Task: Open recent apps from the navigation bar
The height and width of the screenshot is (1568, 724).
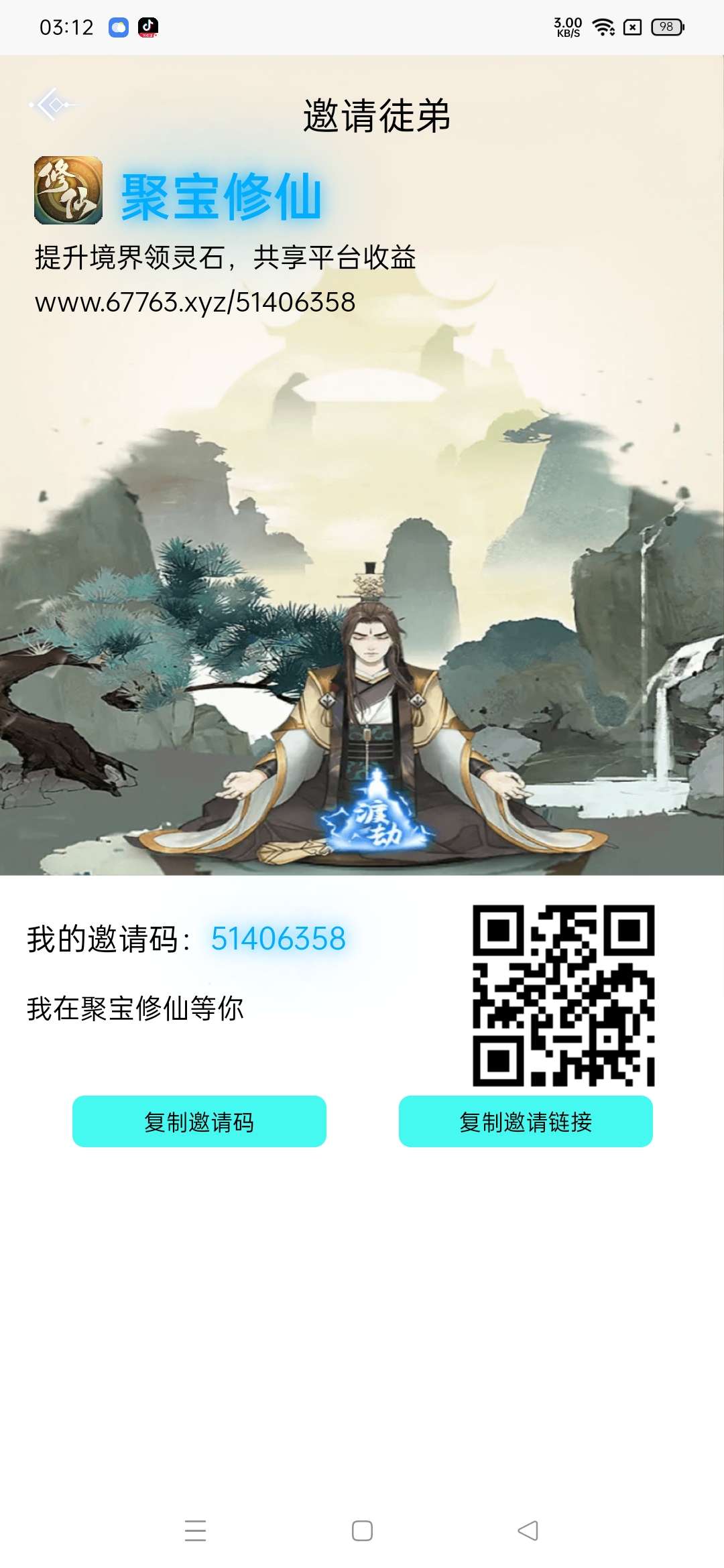Action: (195, 1530)
